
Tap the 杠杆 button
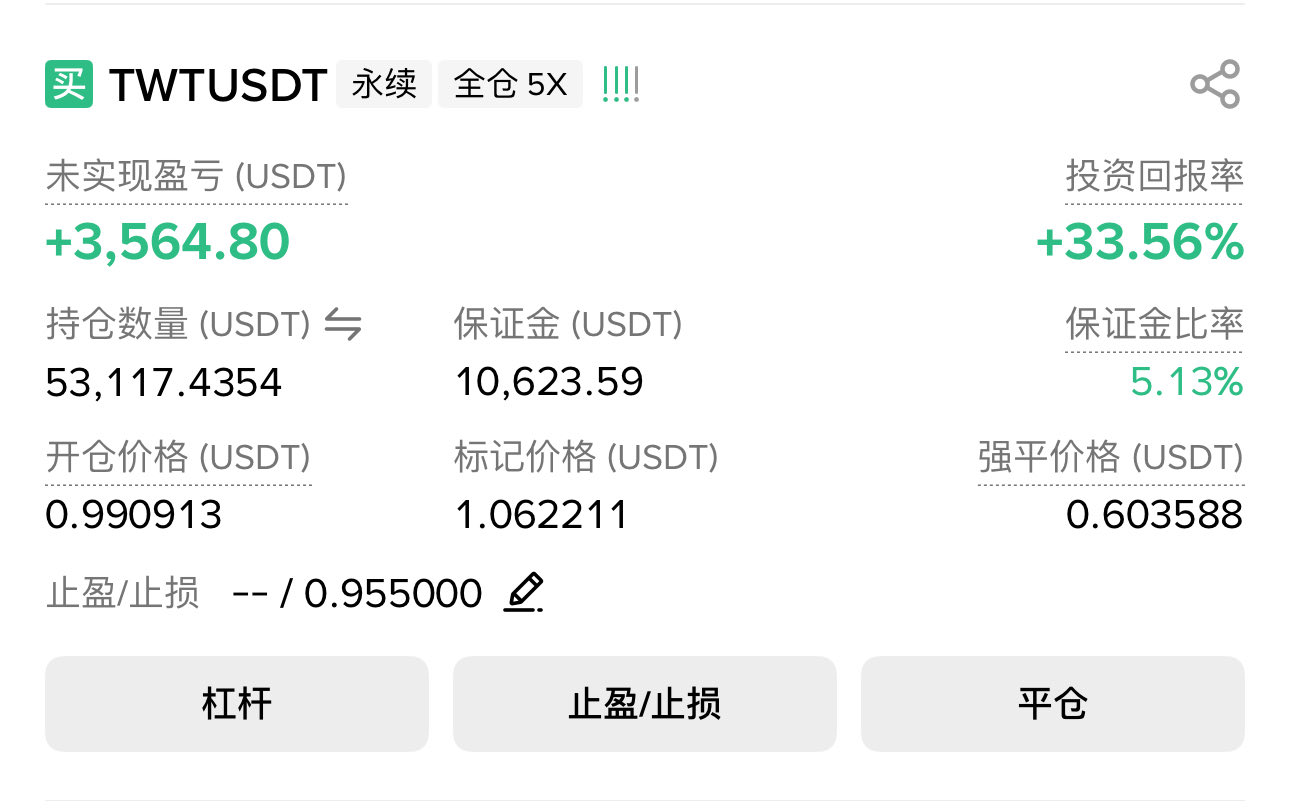pos(236,704)
